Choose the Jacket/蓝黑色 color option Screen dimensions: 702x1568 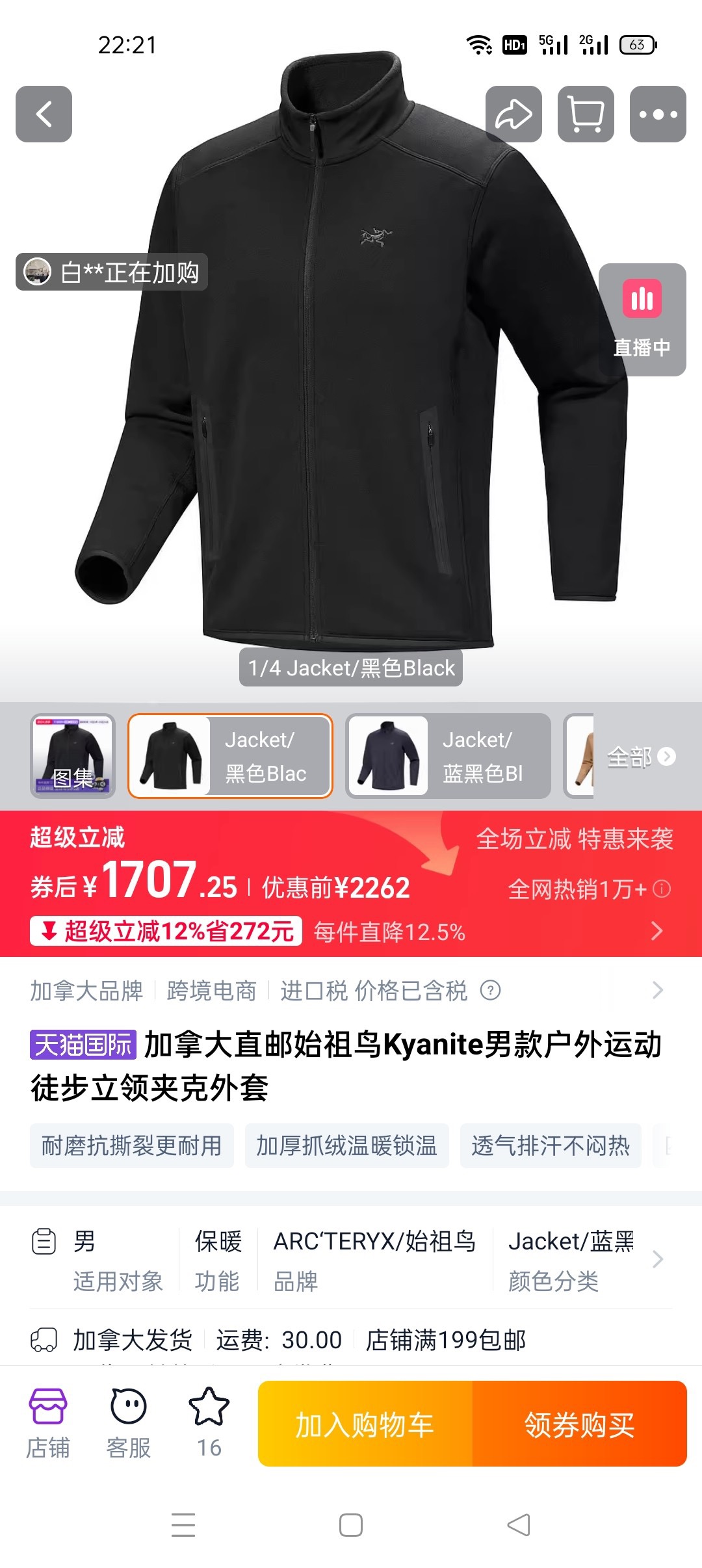tap(448, 756)
